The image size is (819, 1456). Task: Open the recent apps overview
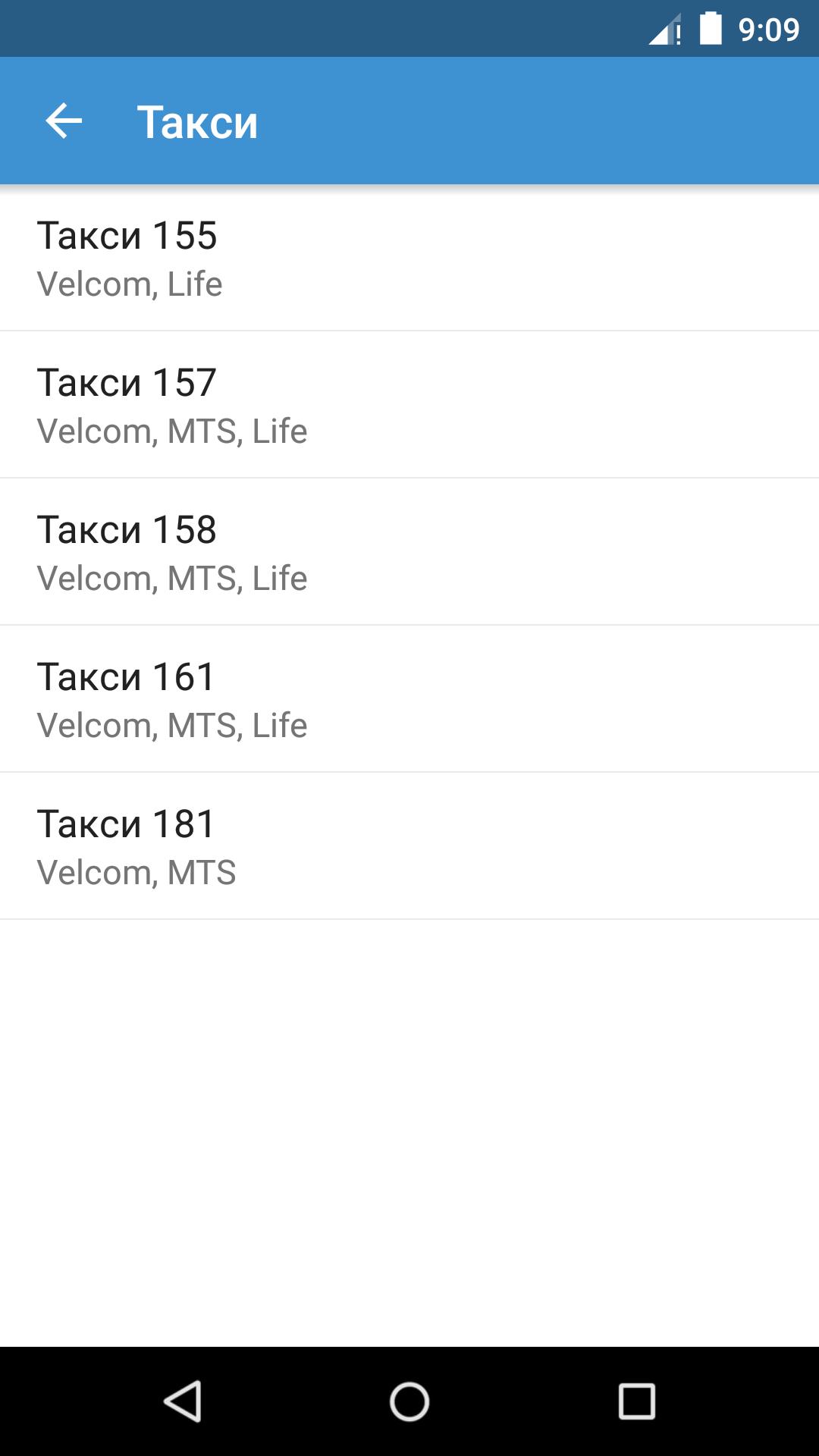(636, 1401)
